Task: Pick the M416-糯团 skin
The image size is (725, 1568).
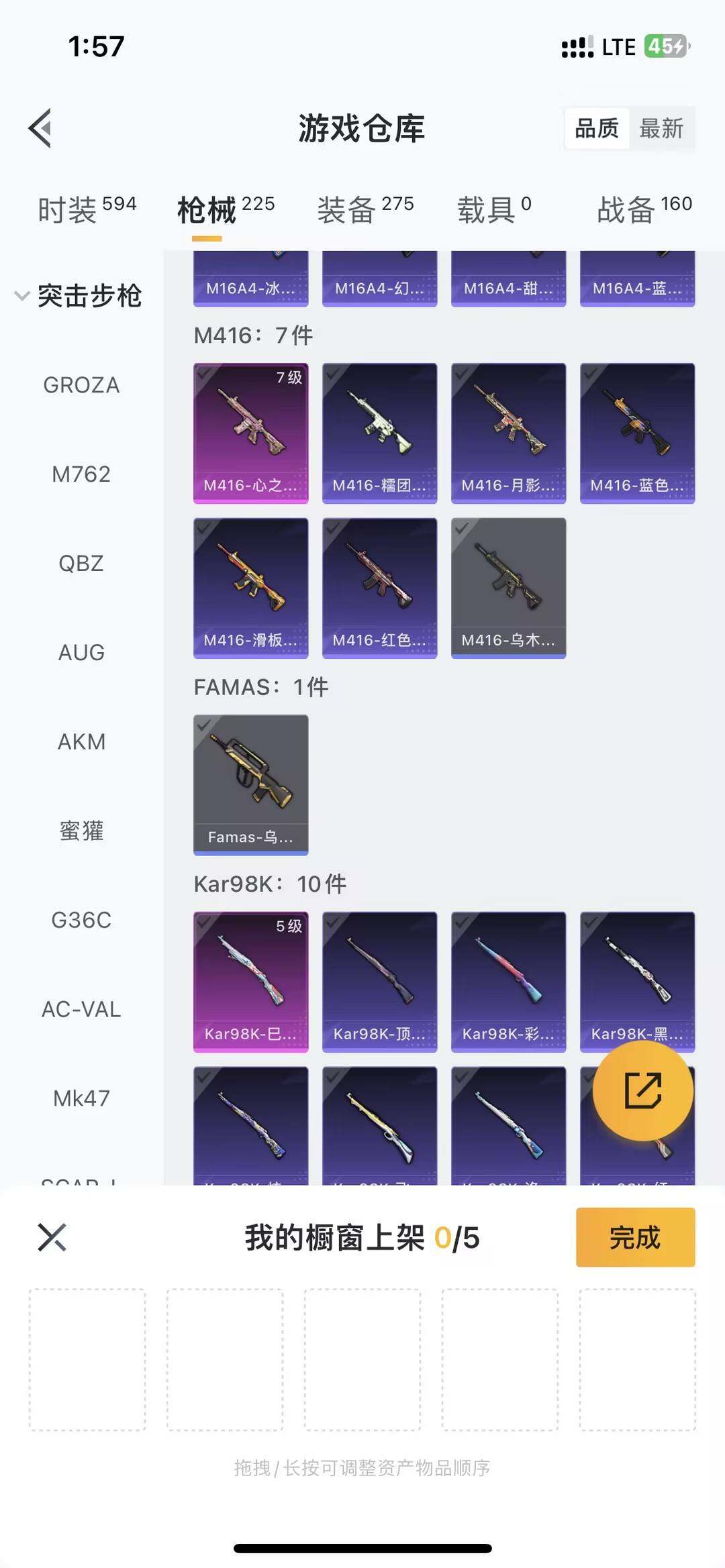Action: tap(379, 433)
